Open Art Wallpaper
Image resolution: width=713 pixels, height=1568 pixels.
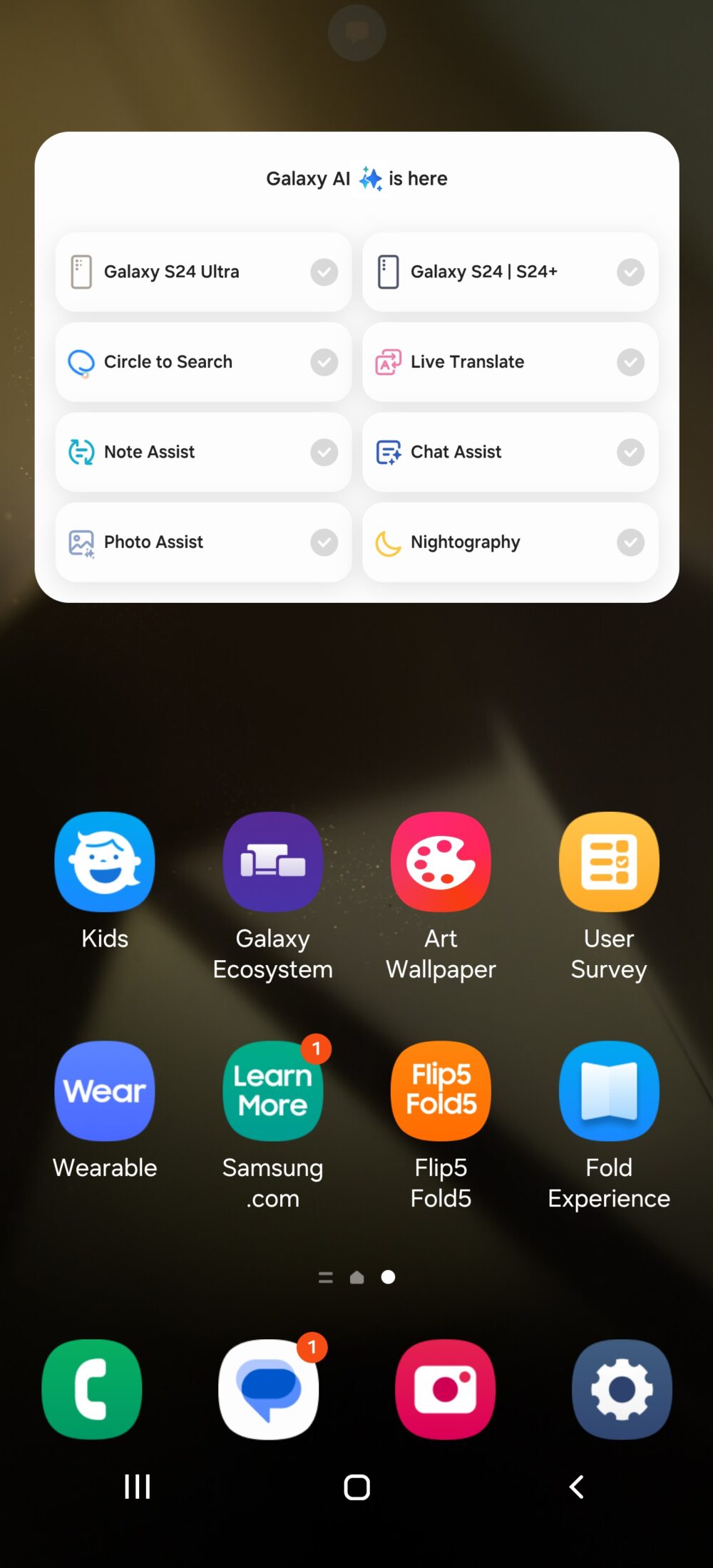pyautogui.click(x=440, y=862)
